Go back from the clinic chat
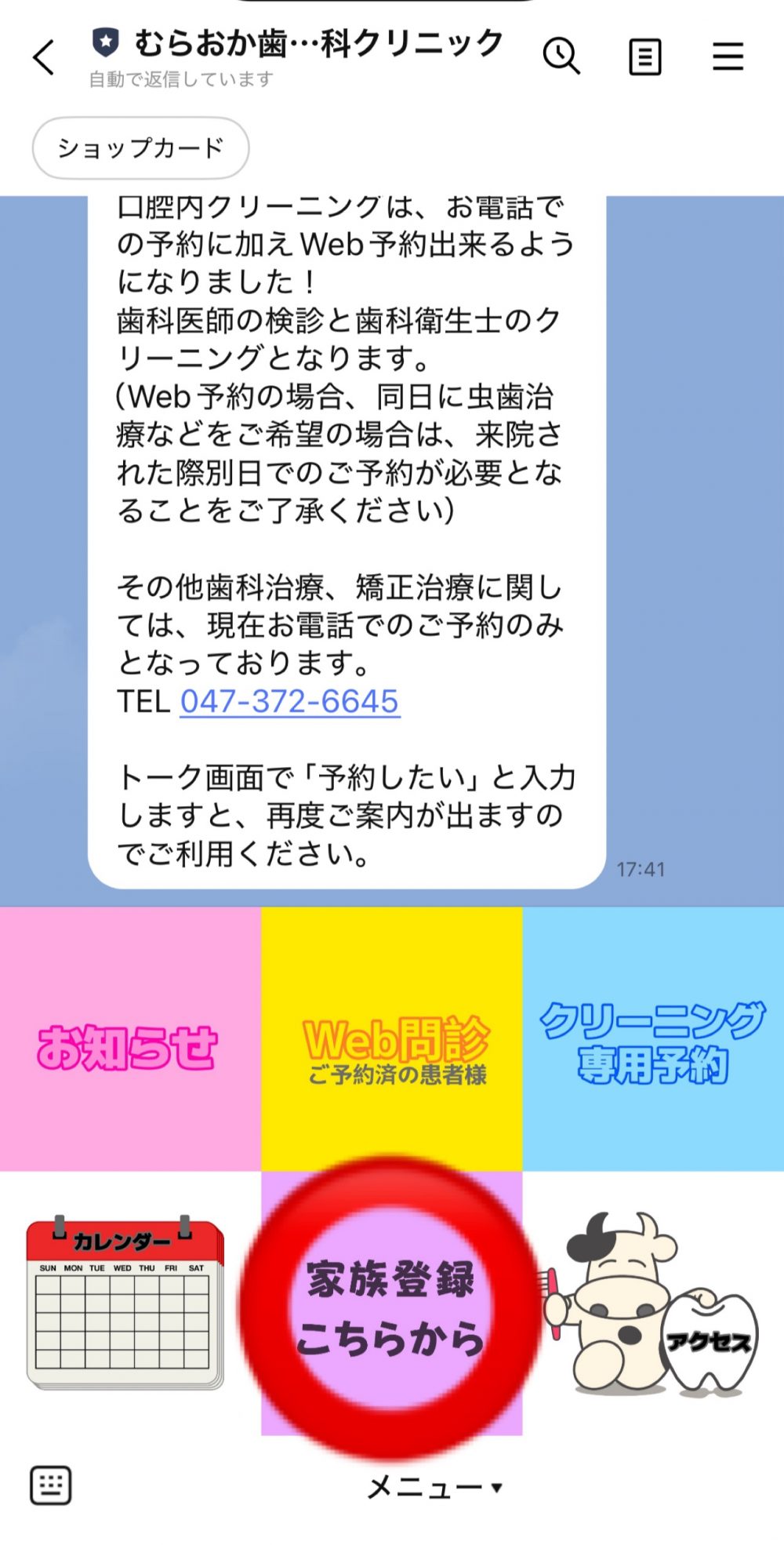 pos(45,57)
